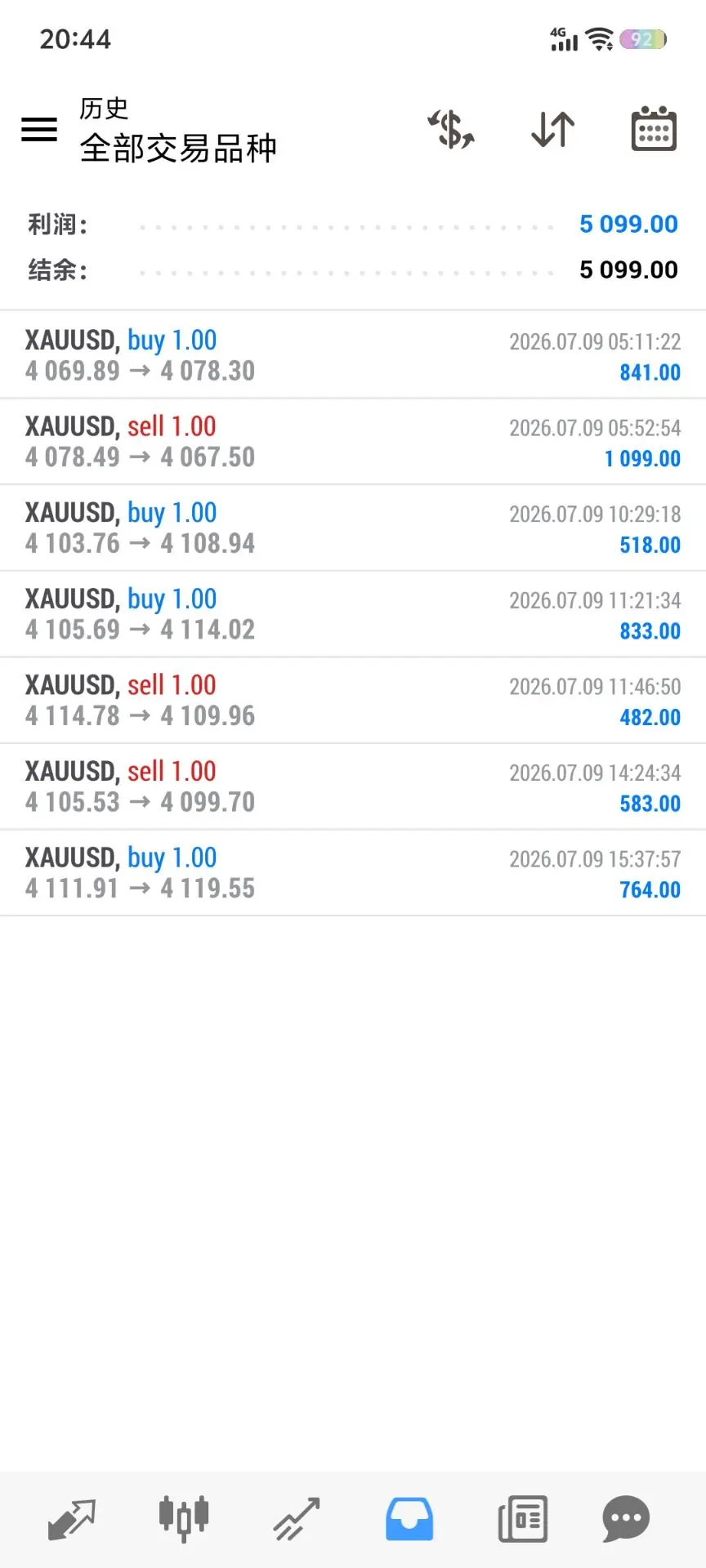The width and height of the screenshot is (706, 1568).
Task: View the sell trade with 583.00 profit
Action: pyautogui.click(x=353, y=786)
